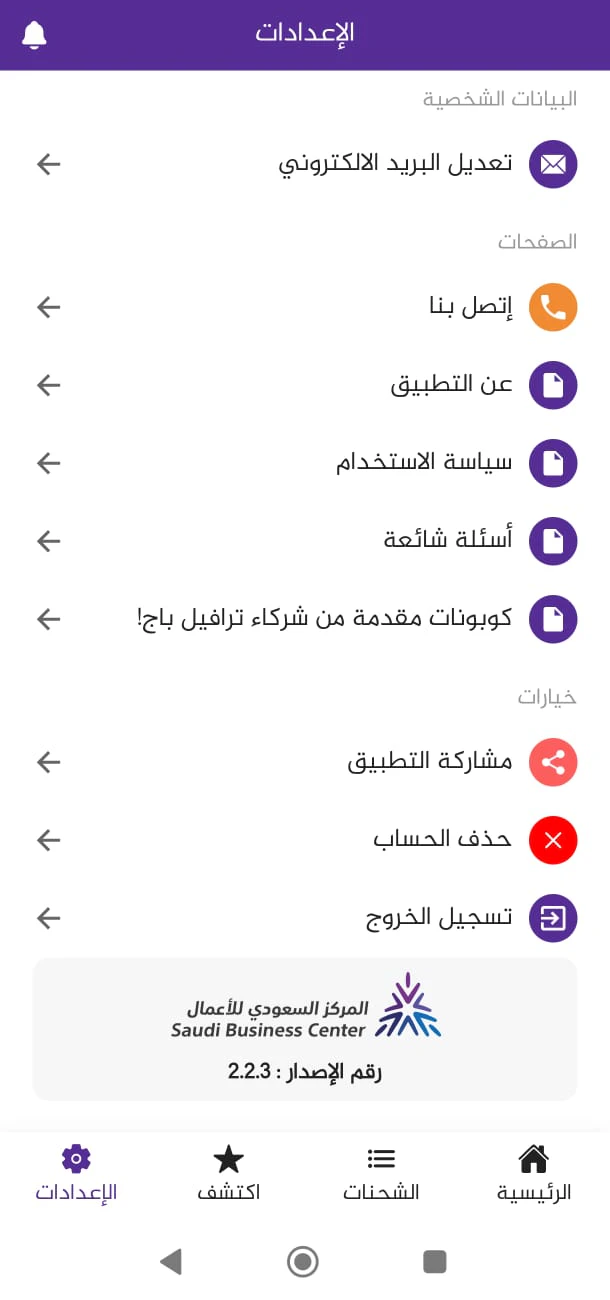
Task: Tap the Settings tab (الإعدادات)
Action: (x=76, y=1174)
